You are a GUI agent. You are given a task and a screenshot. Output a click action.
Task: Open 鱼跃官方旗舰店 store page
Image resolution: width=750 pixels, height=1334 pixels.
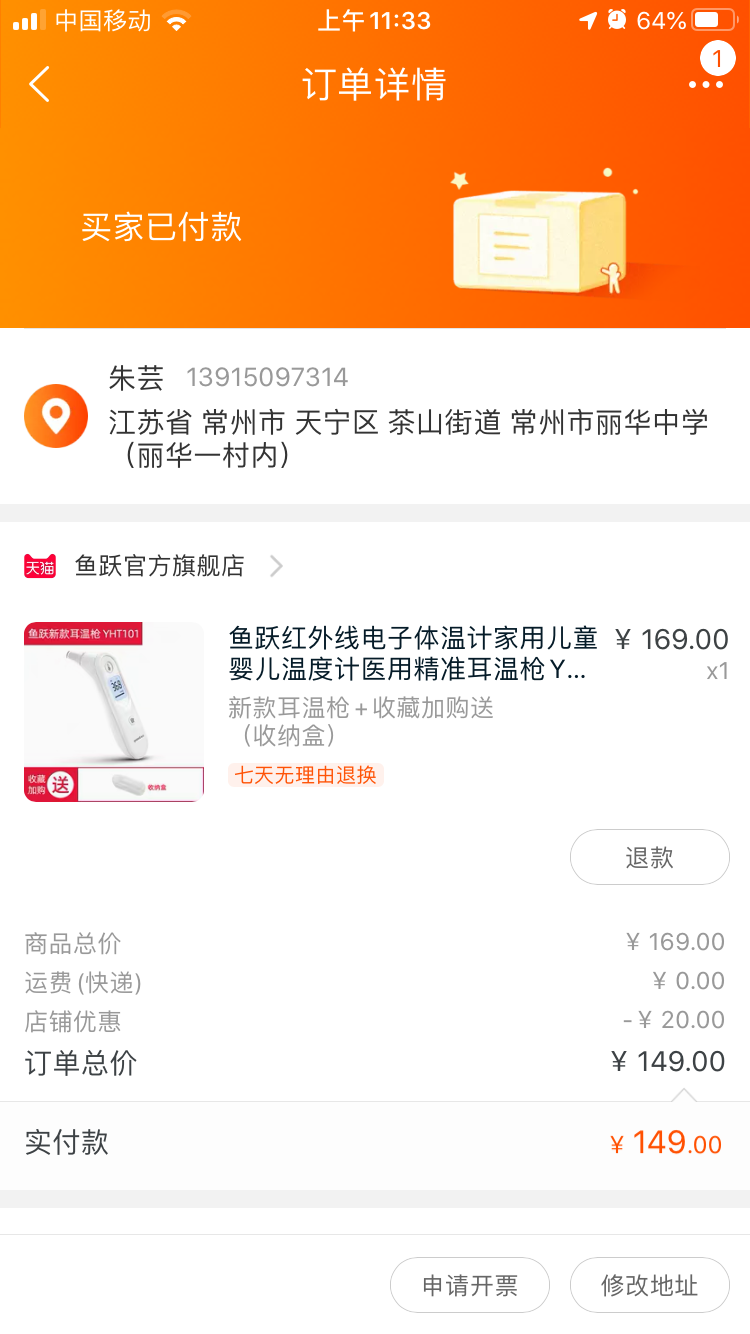pos(160,567)
